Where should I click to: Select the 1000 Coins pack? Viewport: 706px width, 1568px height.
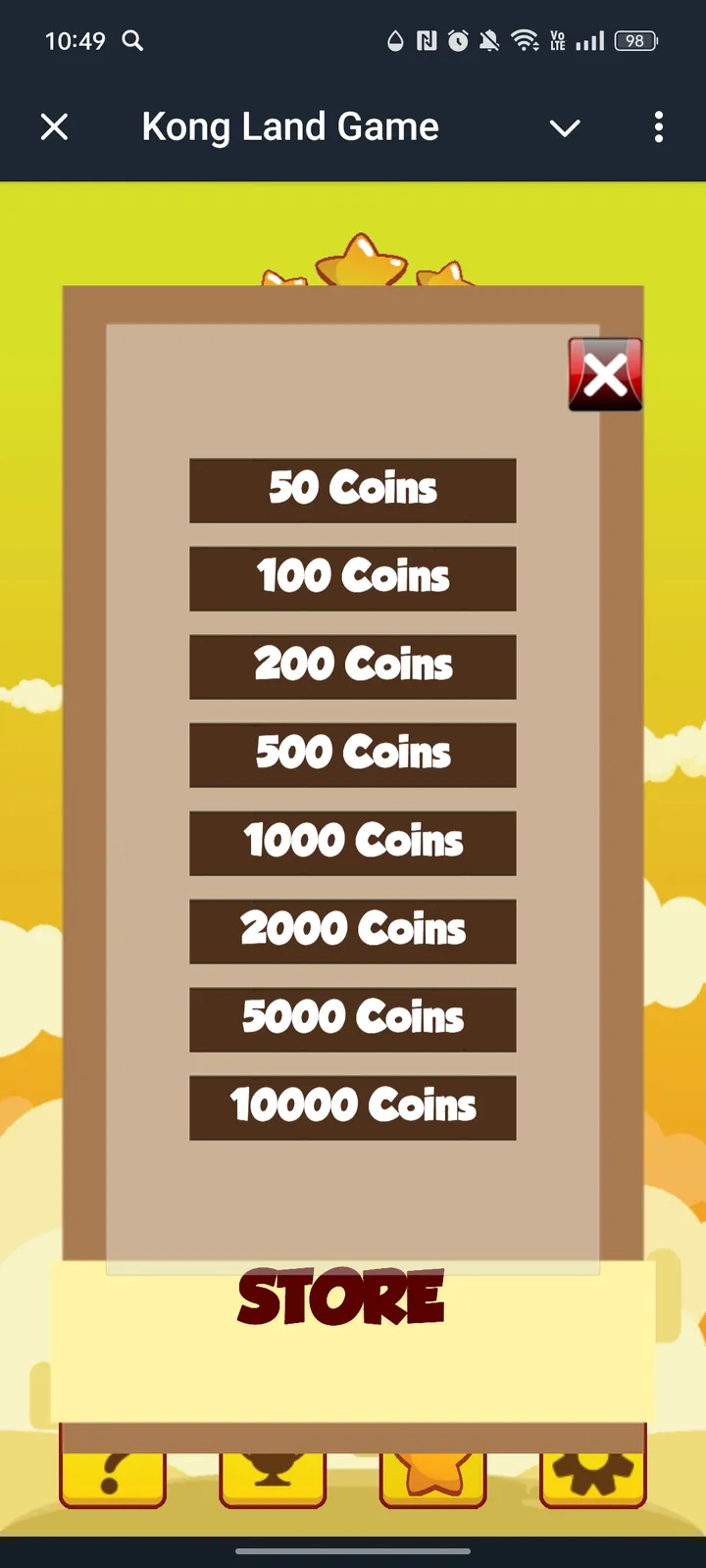point(353,842)
